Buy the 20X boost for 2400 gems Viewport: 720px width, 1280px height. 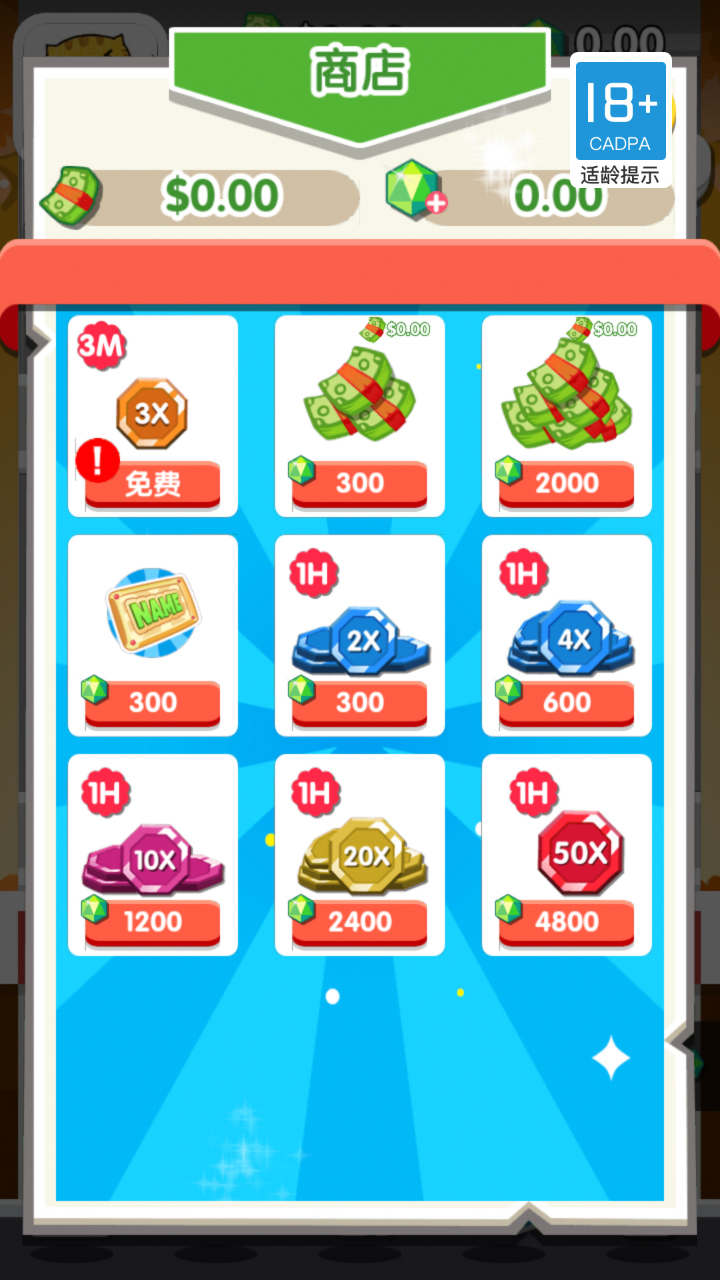359,922
